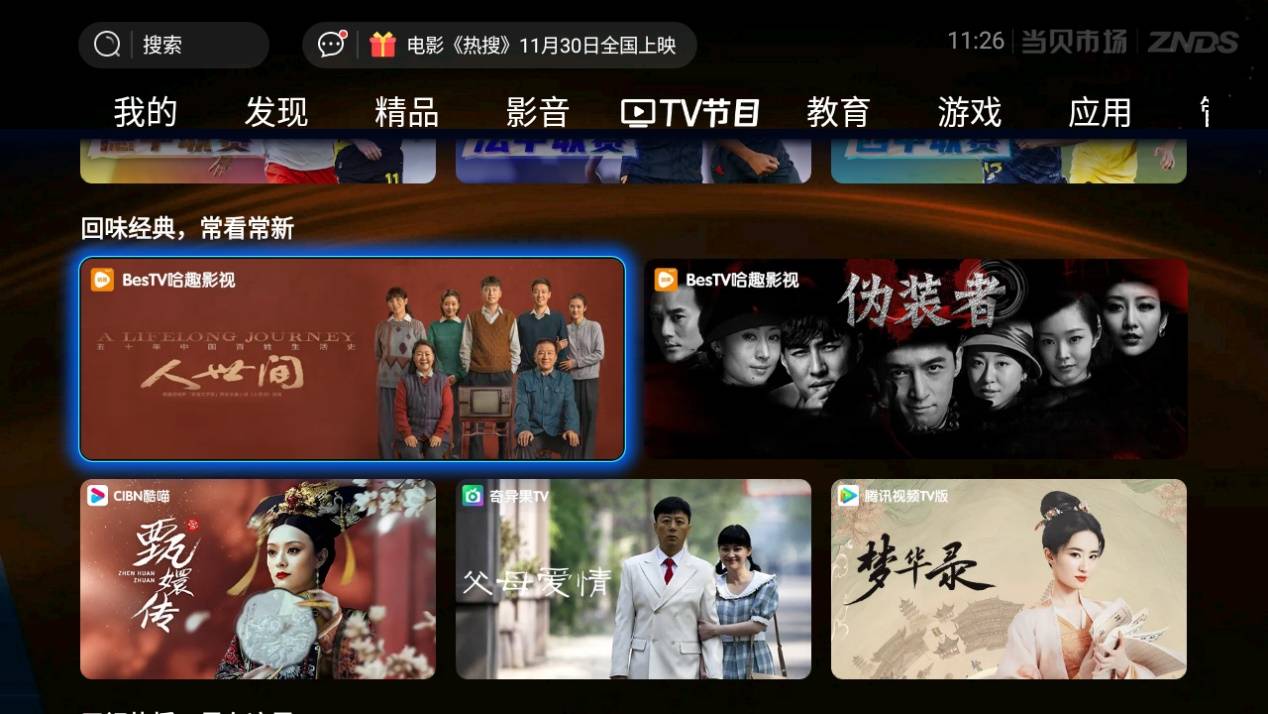Open the 甄嬛传 card from CIBN酷喵
1268x714 pixels.
(x=257, y=579)
